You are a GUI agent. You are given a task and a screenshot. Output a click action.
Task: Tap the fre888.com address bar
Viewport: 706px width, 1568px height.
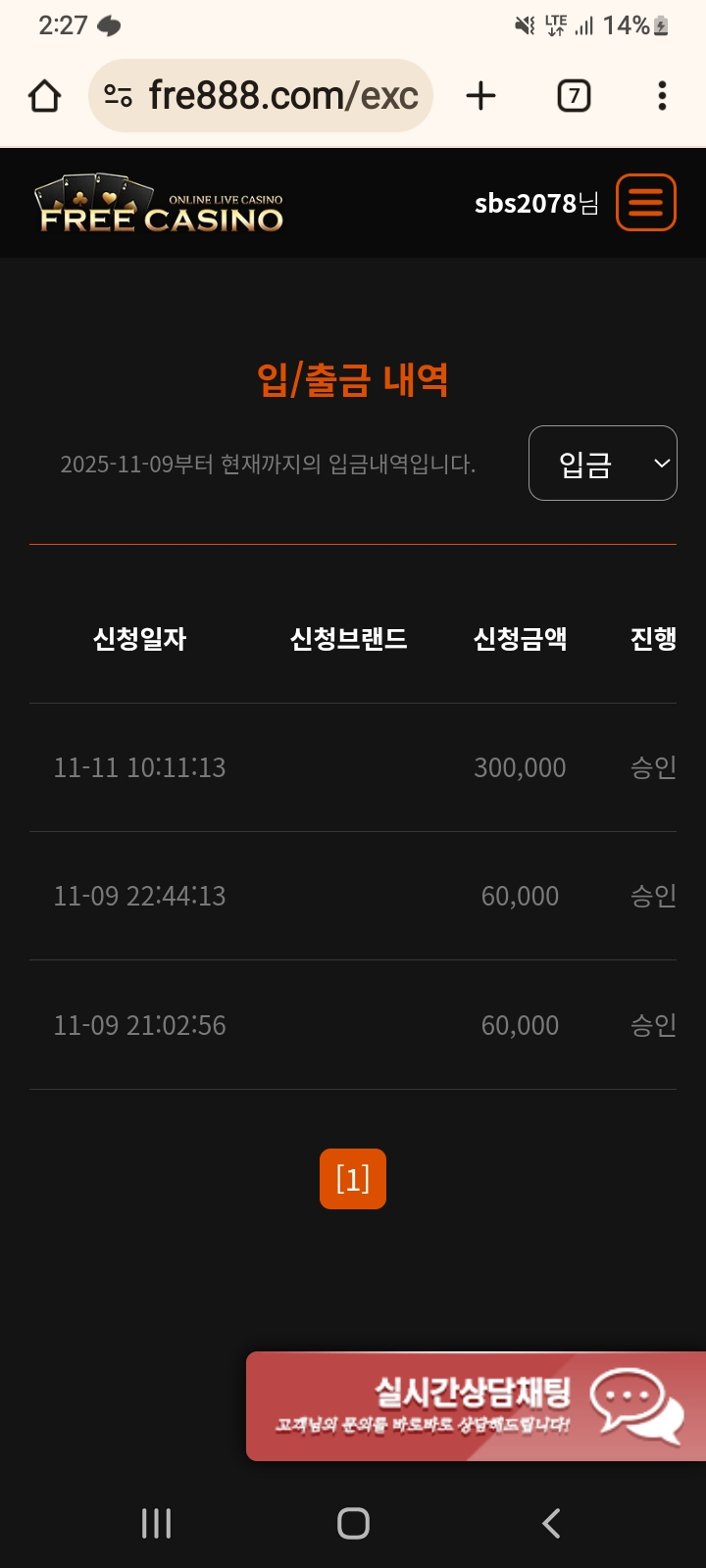pos(284,96)
